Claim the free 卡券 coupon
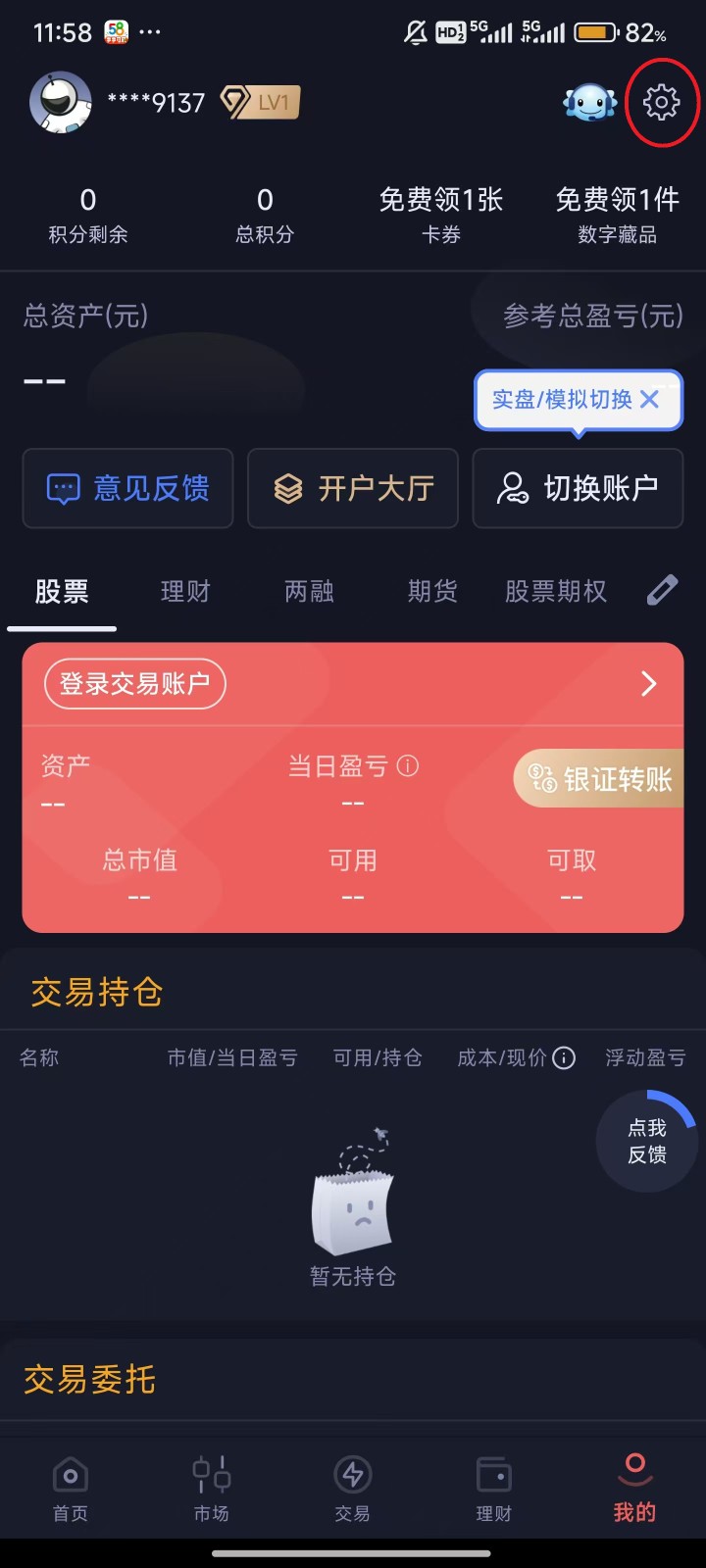The width and height of the screenshot is (706, 1568). (441, 215)
